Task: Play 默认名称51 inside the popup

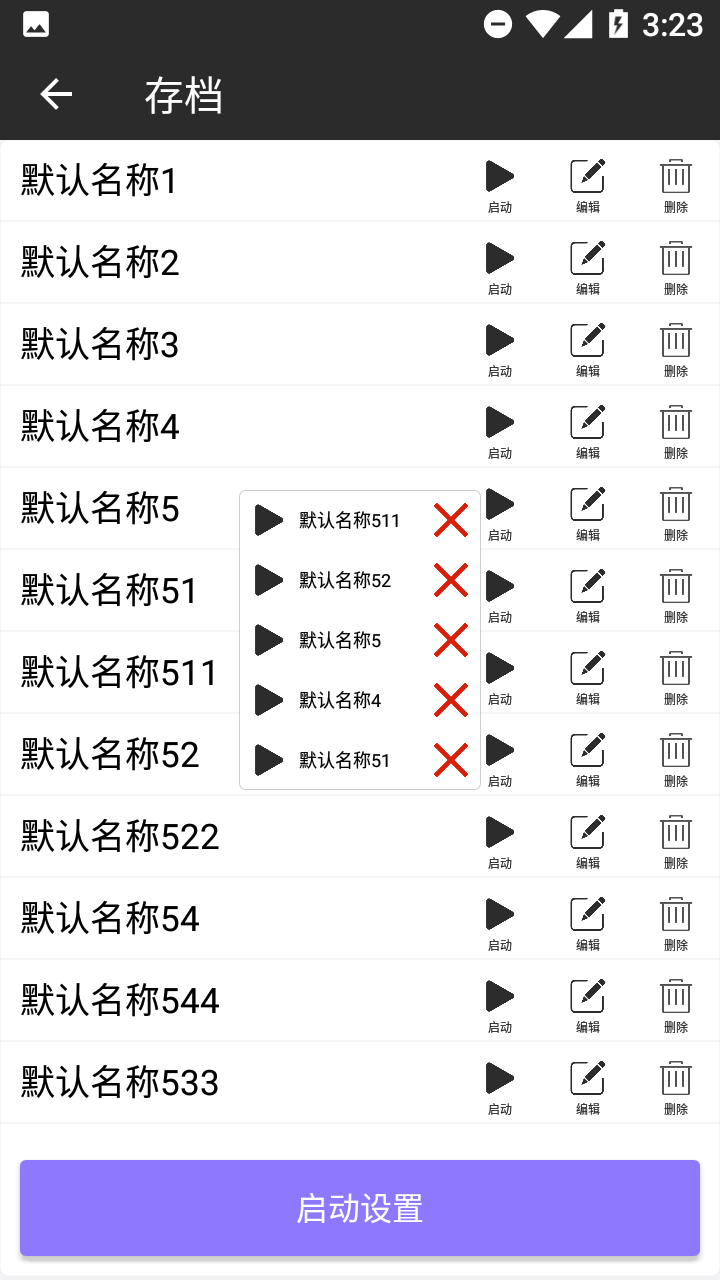Action: 268,760
